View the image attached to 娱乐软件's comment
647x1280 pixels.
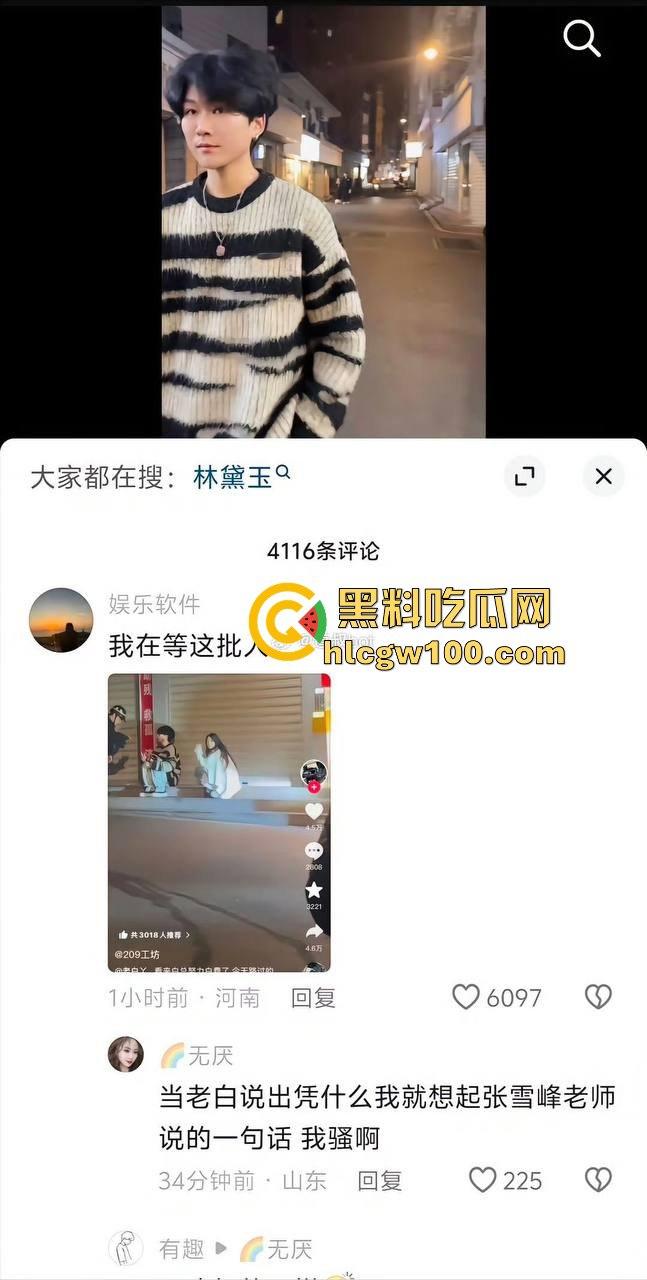(219, 823)
